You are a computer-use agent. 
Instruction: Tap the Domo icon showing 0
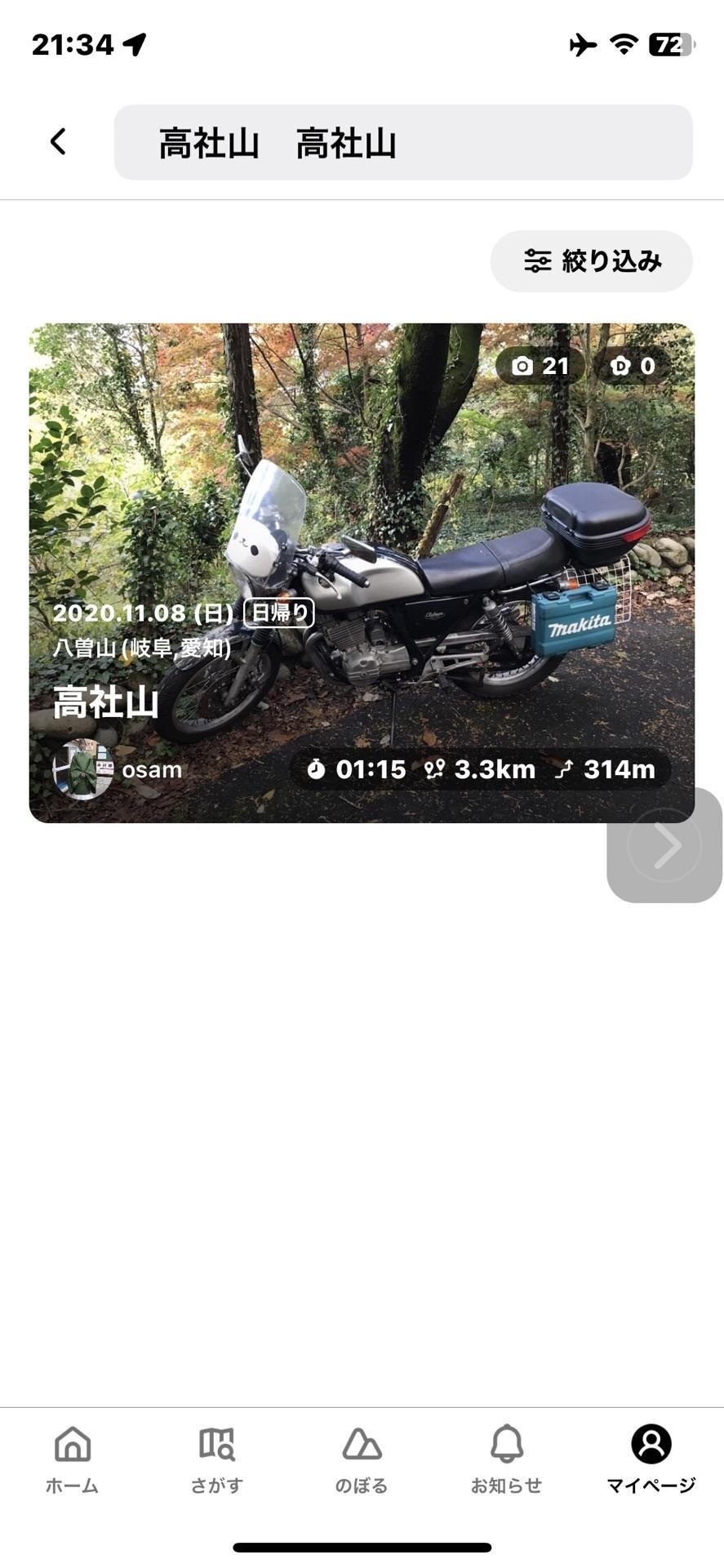point(617,366)
